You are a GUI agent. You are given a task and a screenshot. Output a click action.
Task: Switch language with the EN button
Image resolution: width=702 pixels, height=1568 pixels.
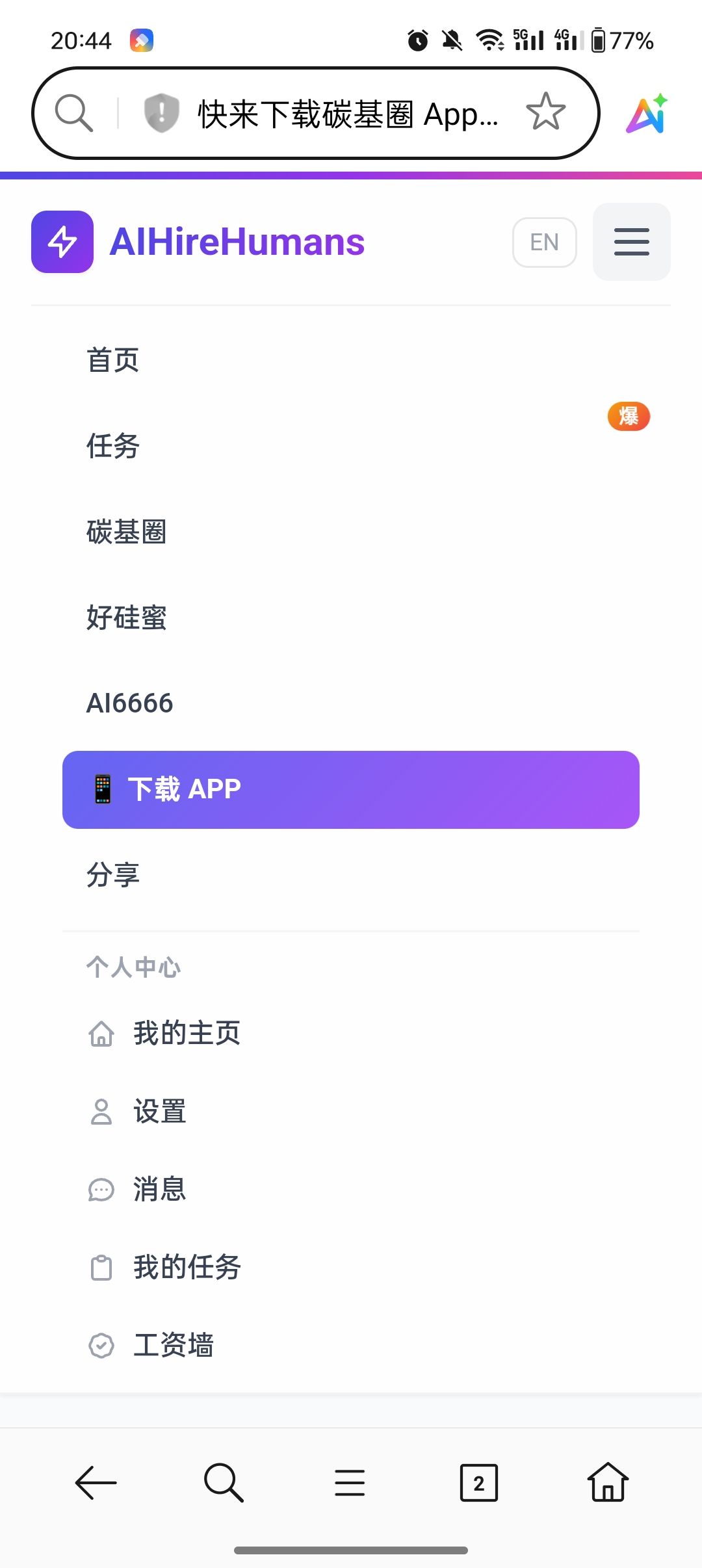click(544, 242)
